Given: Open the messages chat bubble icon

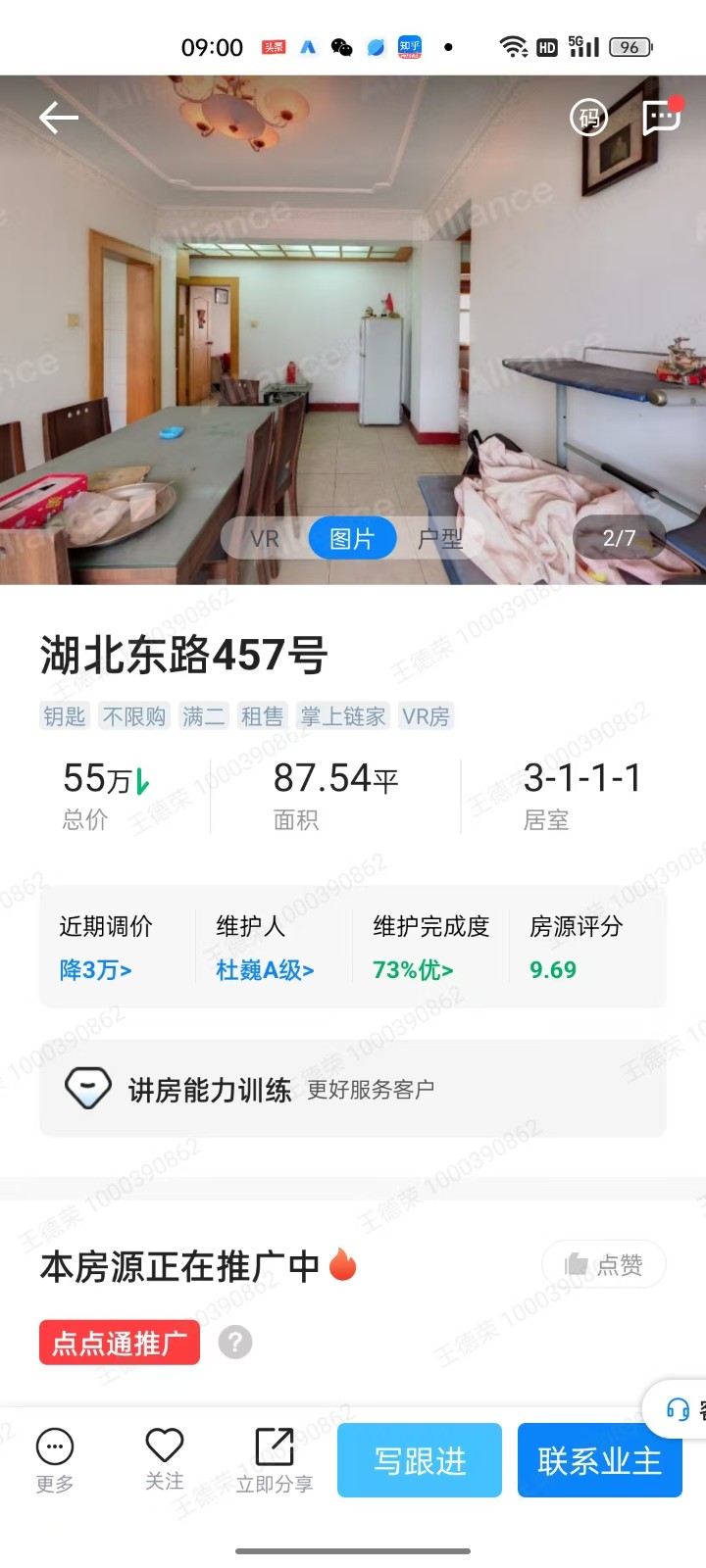Looking at the screenshot, I should click(662, 118).
